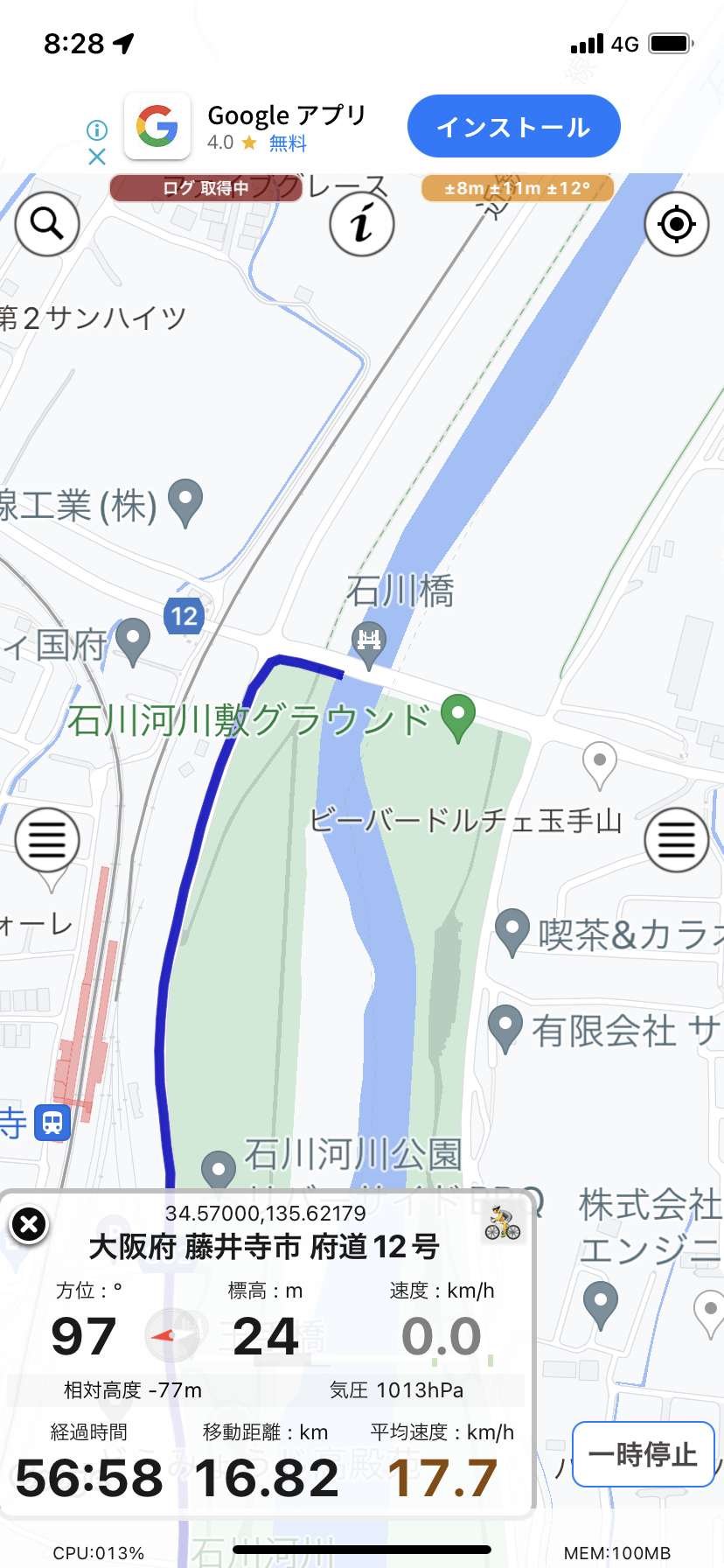Open the ad info icon
724x1568 pixels.
pos(97,130)
